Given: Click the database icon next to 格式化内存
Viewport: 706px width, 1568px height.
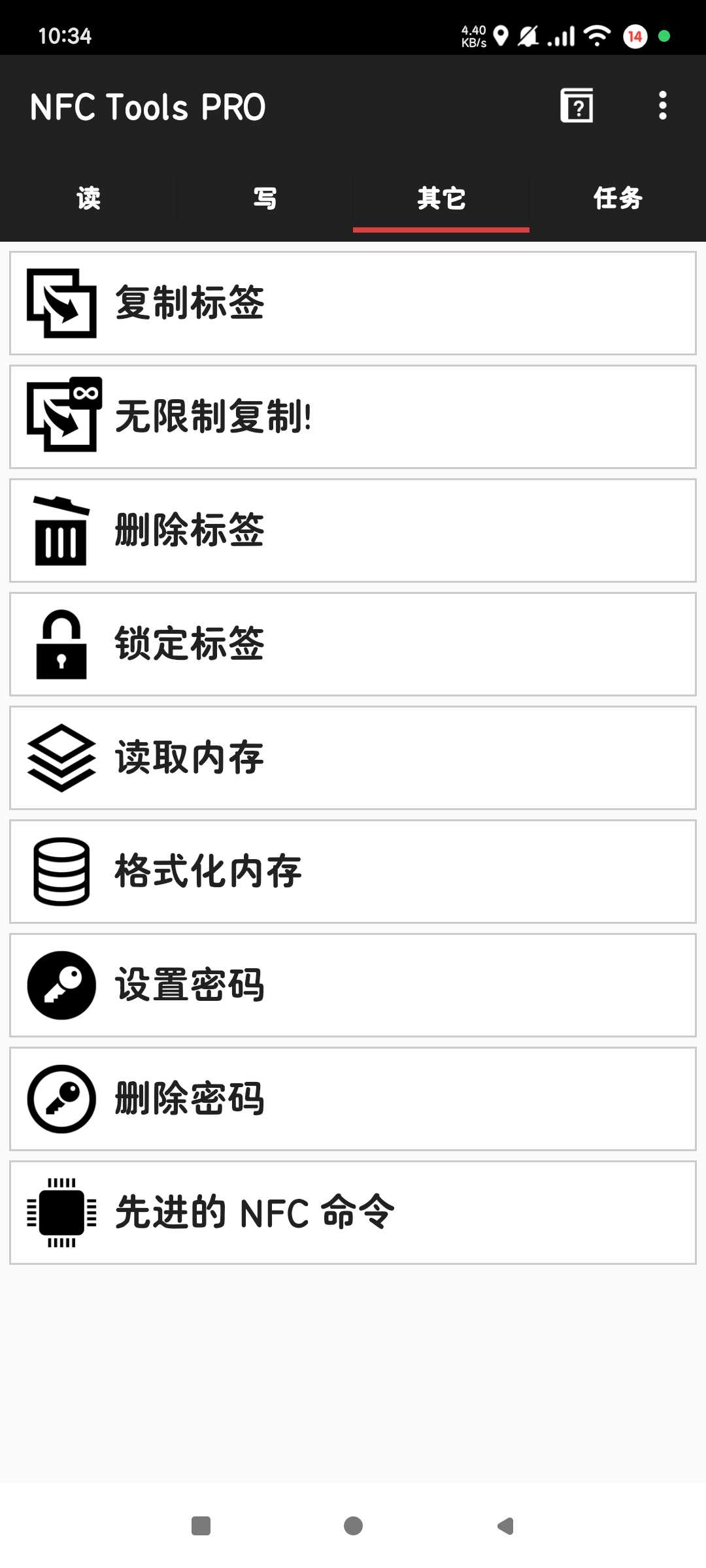Looking at the screenshot, I should (x=61, y=872).
